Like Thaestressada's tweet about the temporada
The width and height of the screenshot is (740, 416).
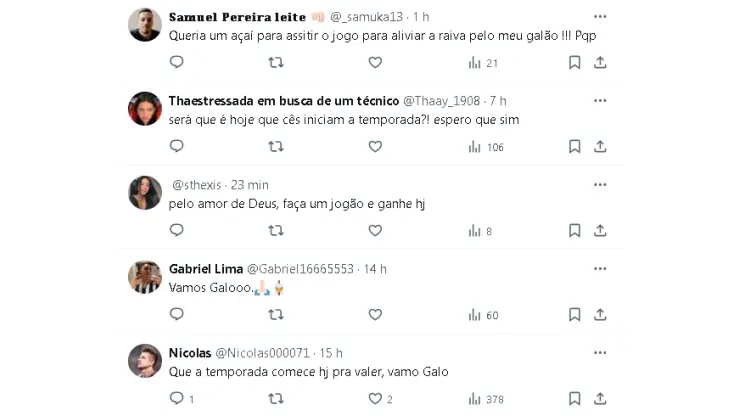375,146
